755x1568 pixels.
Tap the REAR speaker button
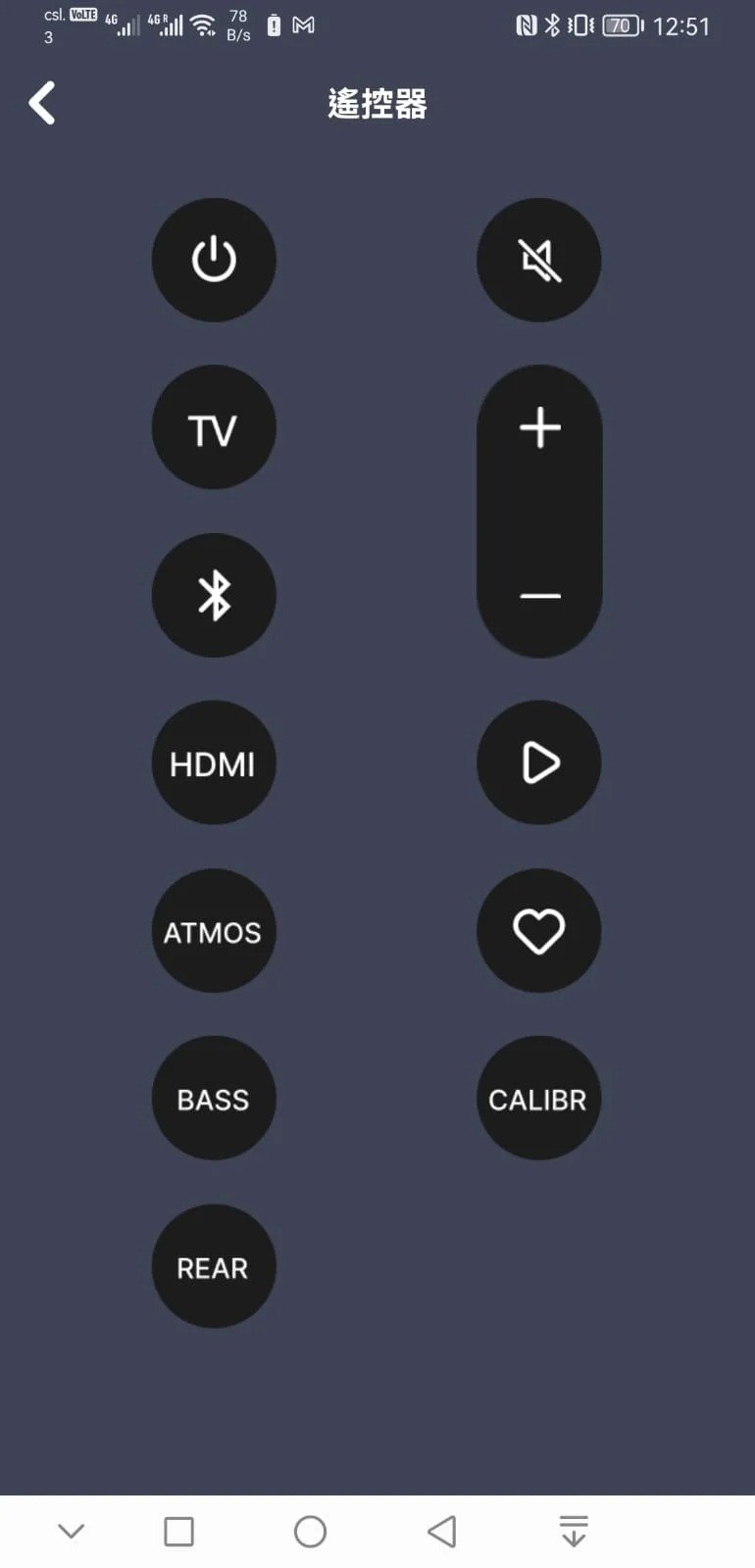[214, 1267]
